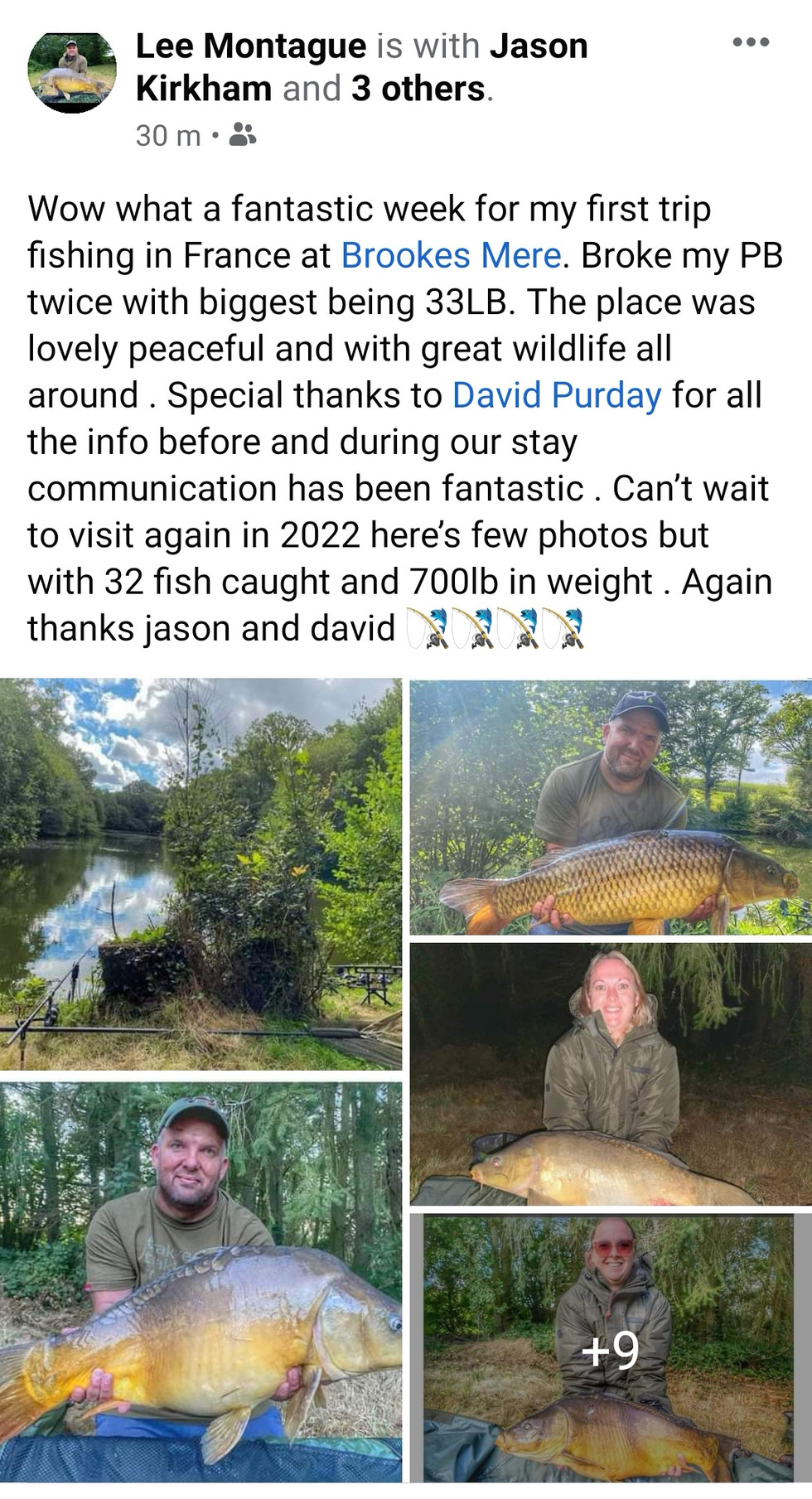Open the +9 more photos tile
Screen dimensions: 812x1499
[x=611, y=1349]
